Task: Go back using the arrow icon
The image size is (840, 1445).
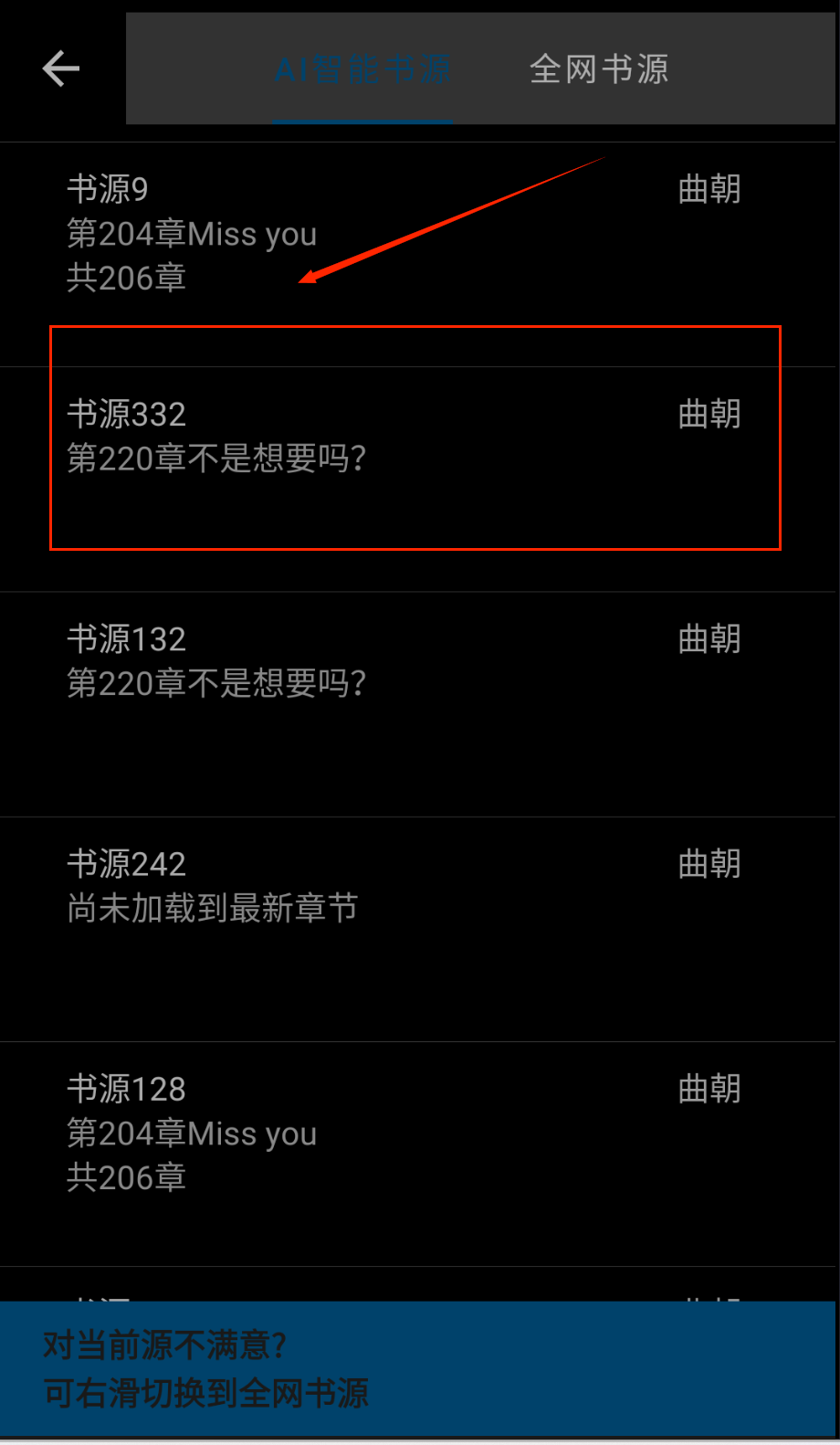Action: [61, 69]
